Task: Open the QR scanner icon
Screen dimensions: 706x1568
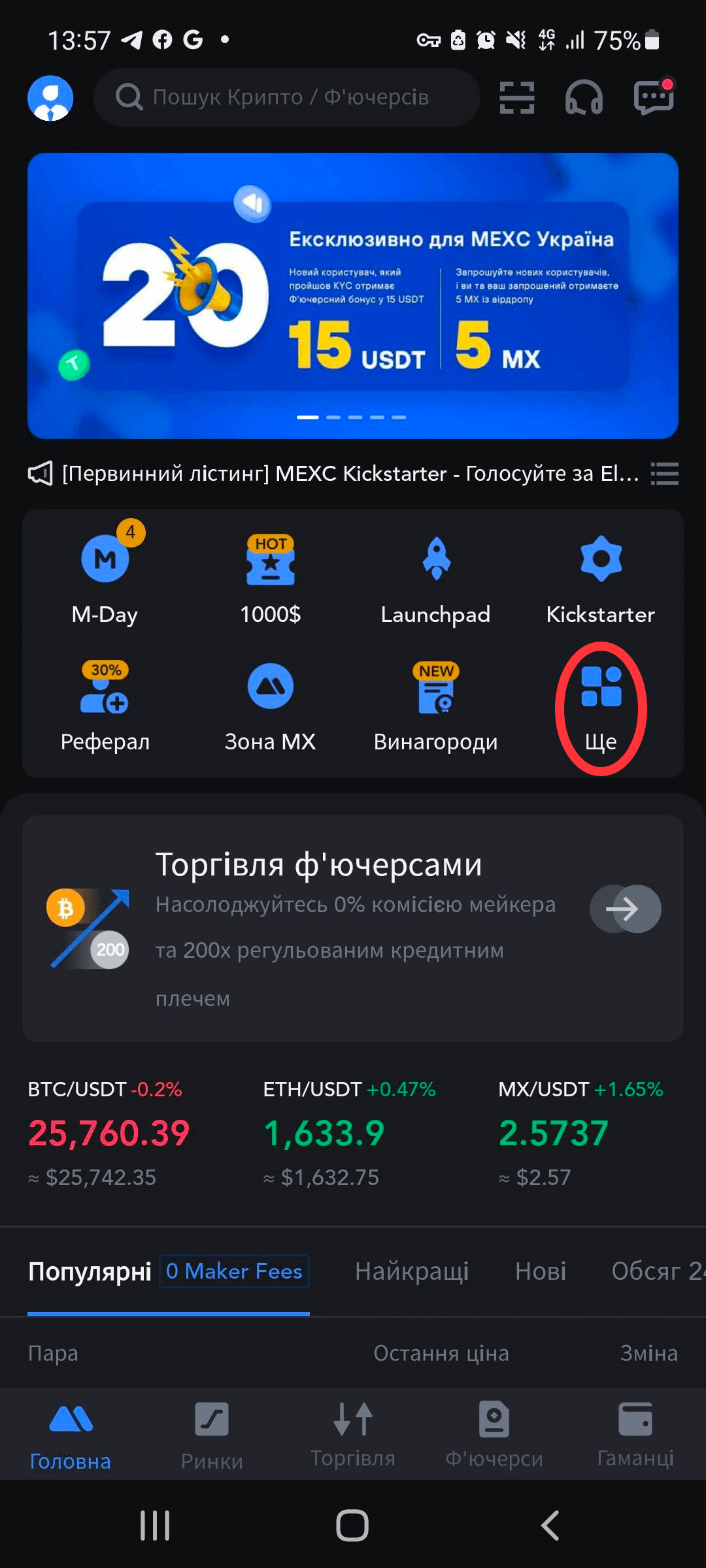Action: click(516, 98)
